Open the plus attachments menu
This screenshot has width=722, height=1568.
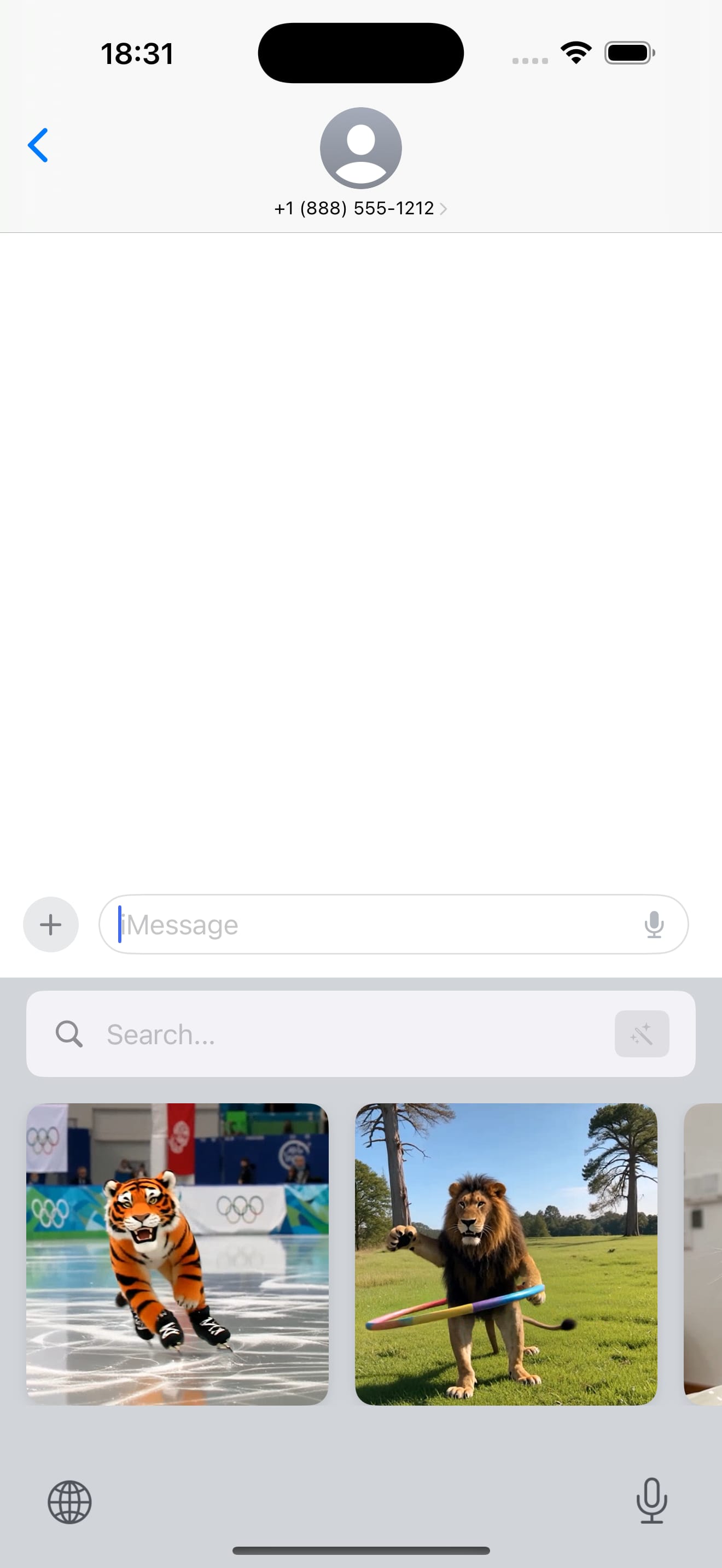point(50,924)
